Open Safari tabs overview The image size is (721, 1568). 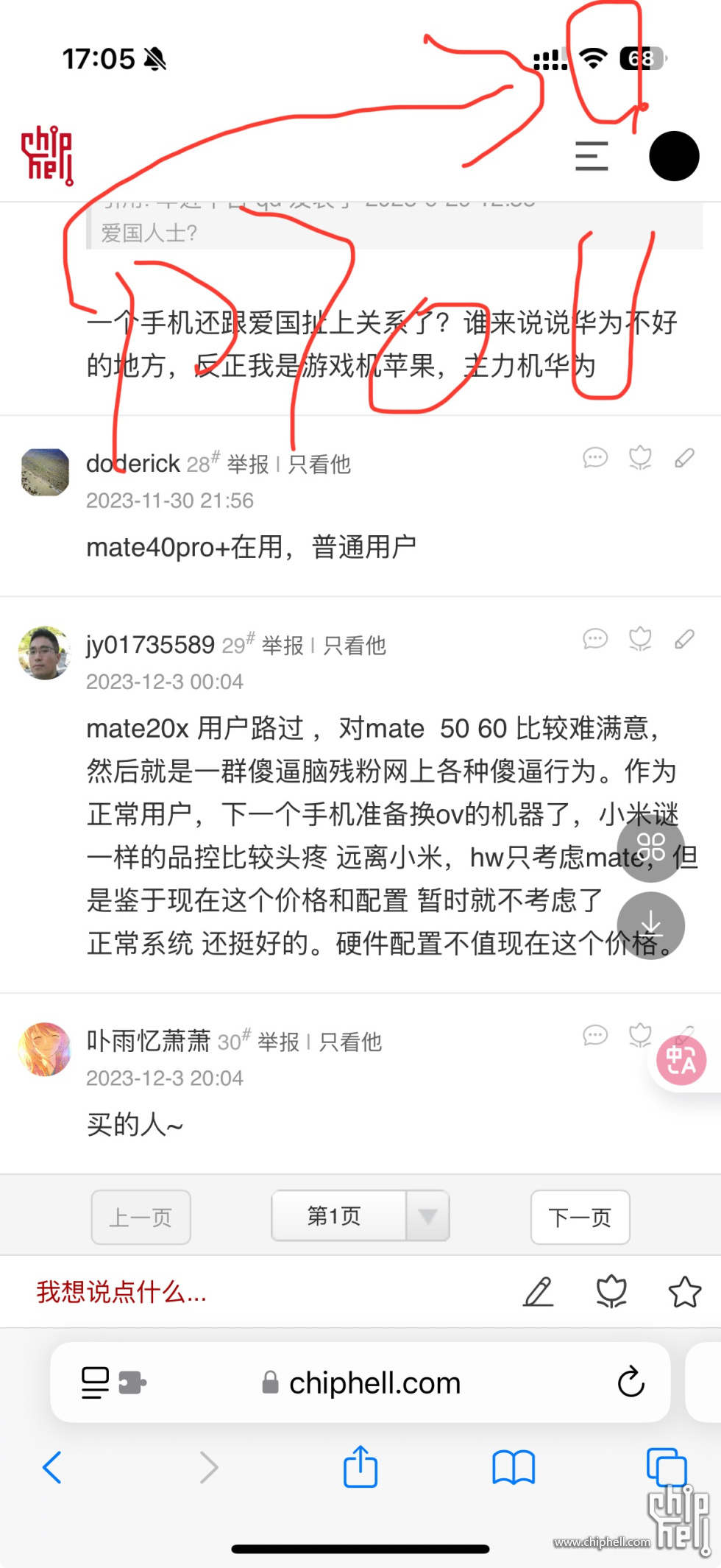666,1467
